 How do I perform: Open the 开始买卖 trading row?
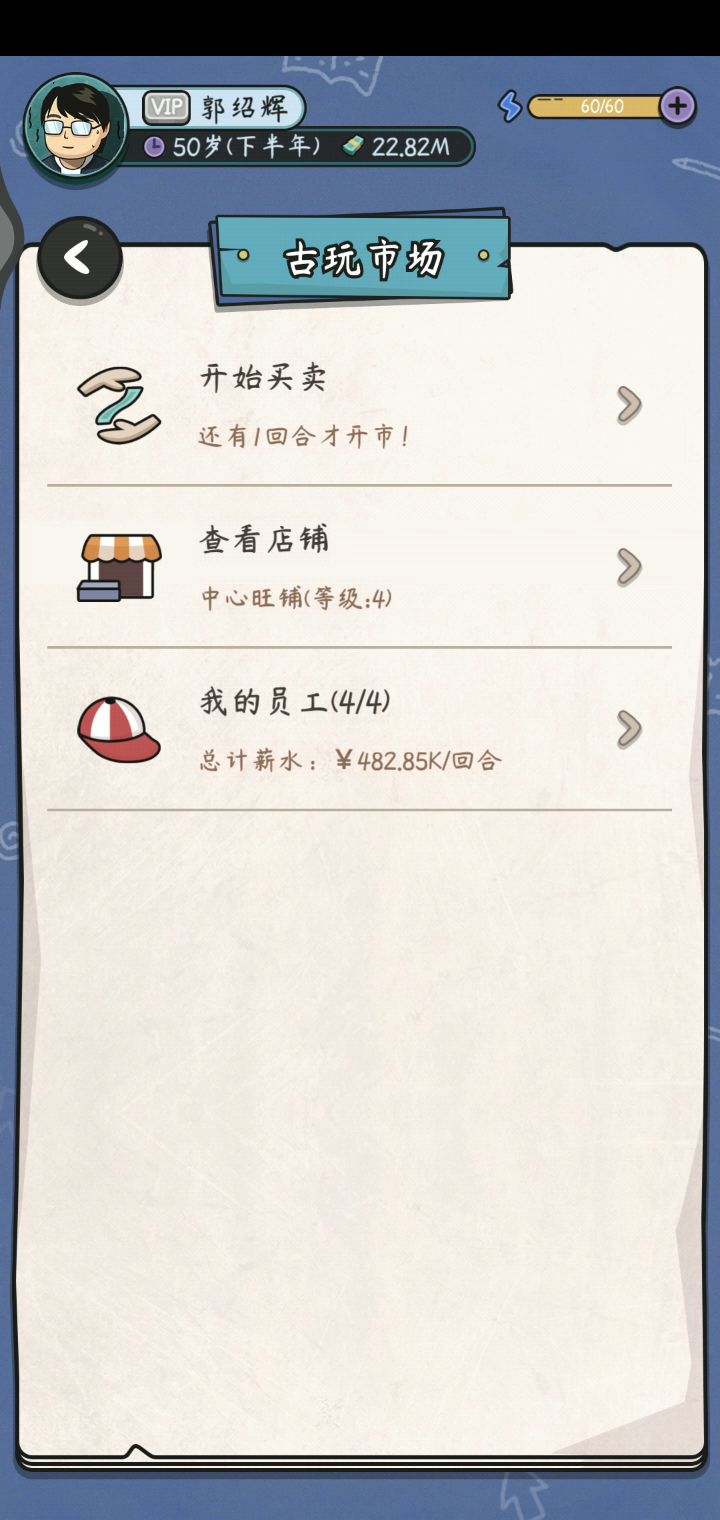360,405
